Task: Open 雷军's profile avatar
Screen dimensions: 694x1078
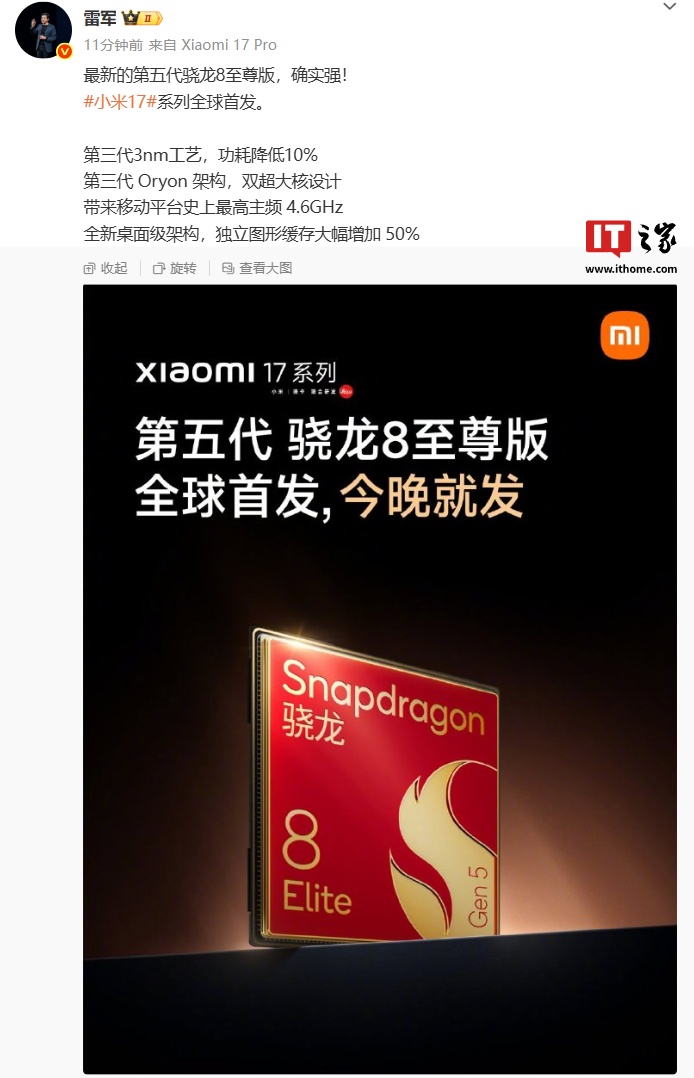Action: tap(43, 30)
